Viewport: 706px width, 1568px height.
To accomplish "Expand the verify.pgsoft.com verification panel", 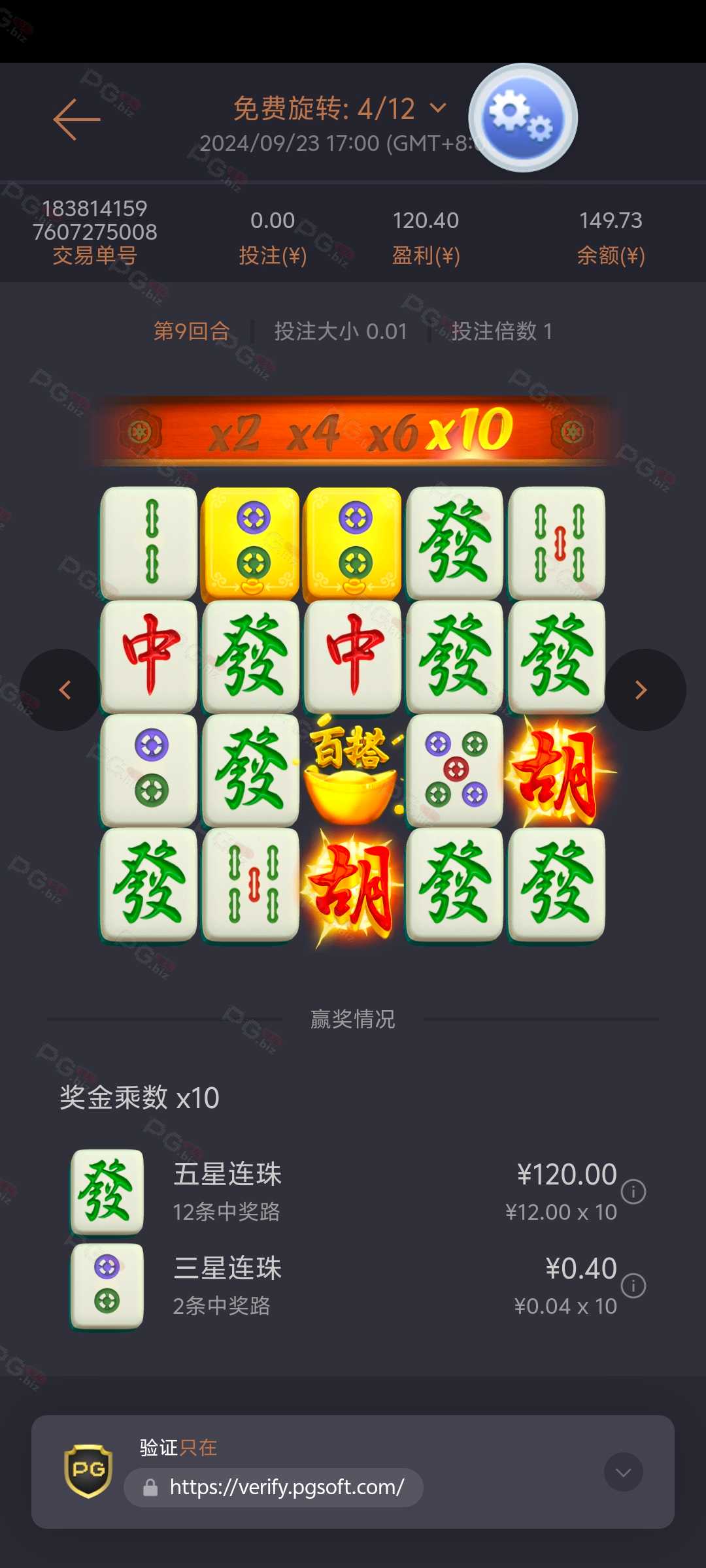I will pyautogui.click(x=624, y=1472).
